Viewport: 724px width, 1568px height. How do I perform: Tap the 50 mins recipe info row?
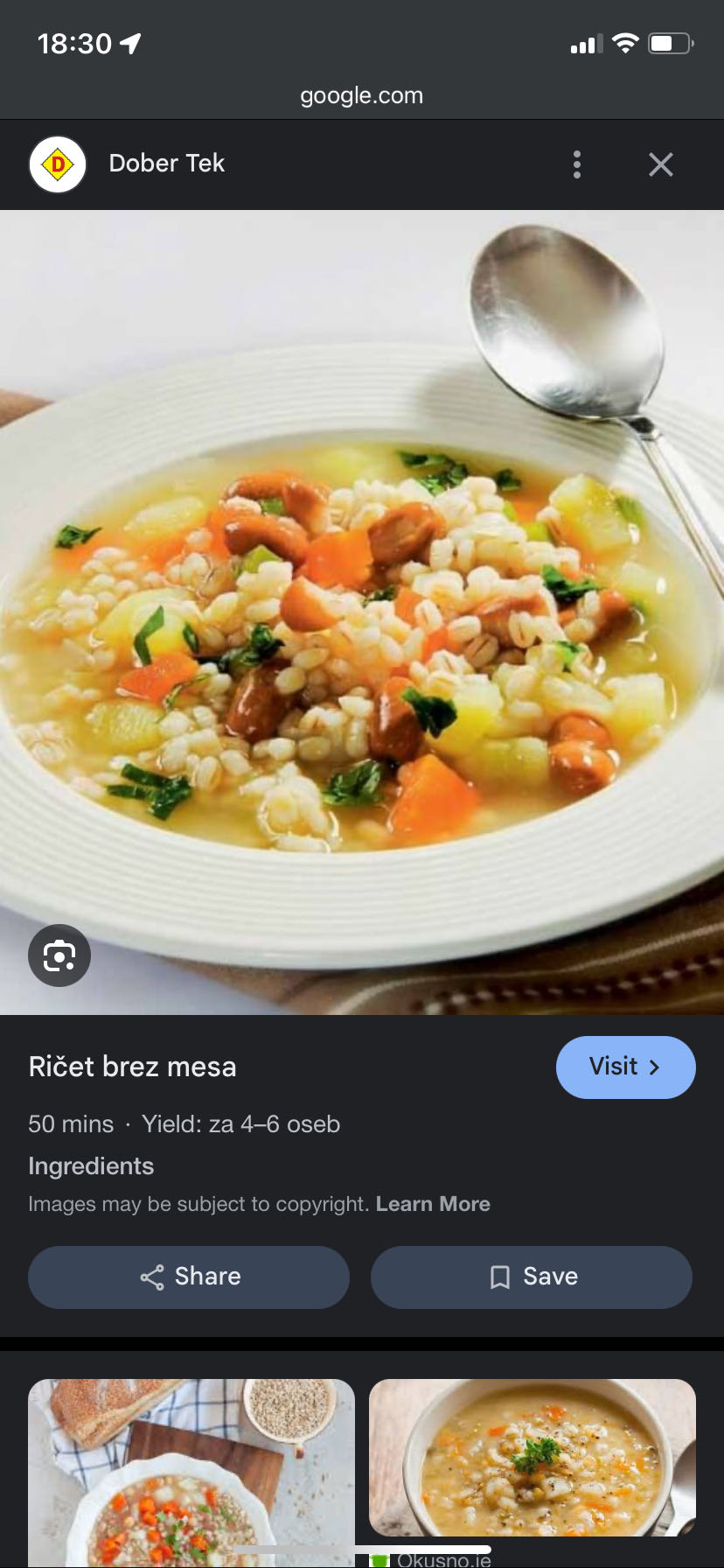(184, 1123)
